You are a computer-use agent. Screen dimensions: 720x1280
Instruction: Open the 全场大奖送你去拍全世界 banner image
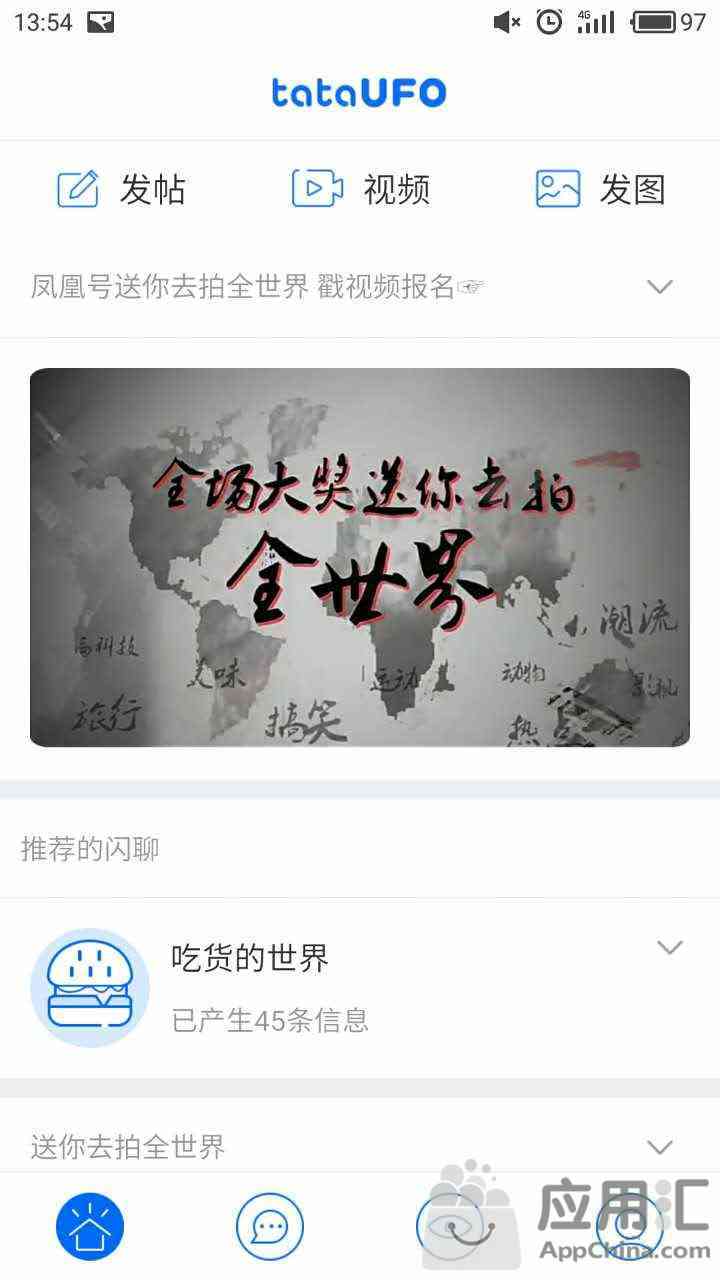360,557
